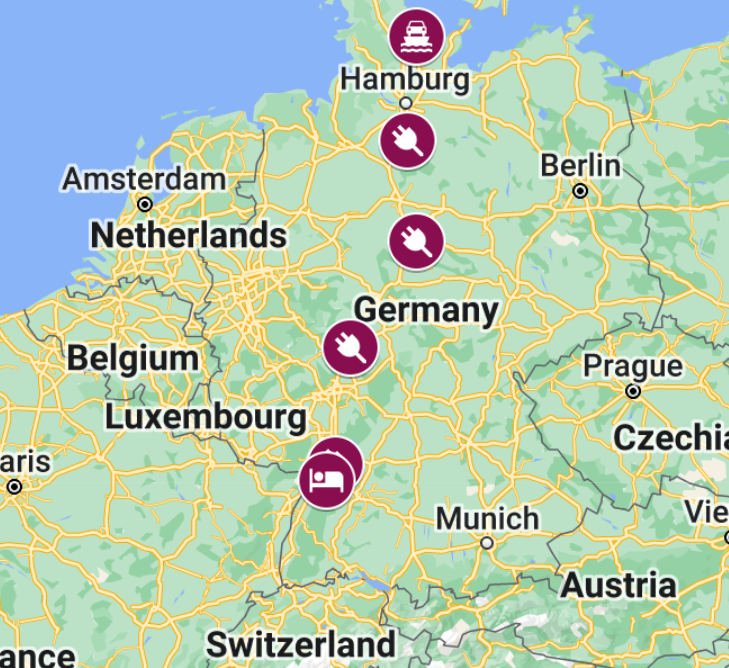The image size is (729, 668).
Task: Open the charging station marker just south of Hamburg
Action: click(407, 140)
